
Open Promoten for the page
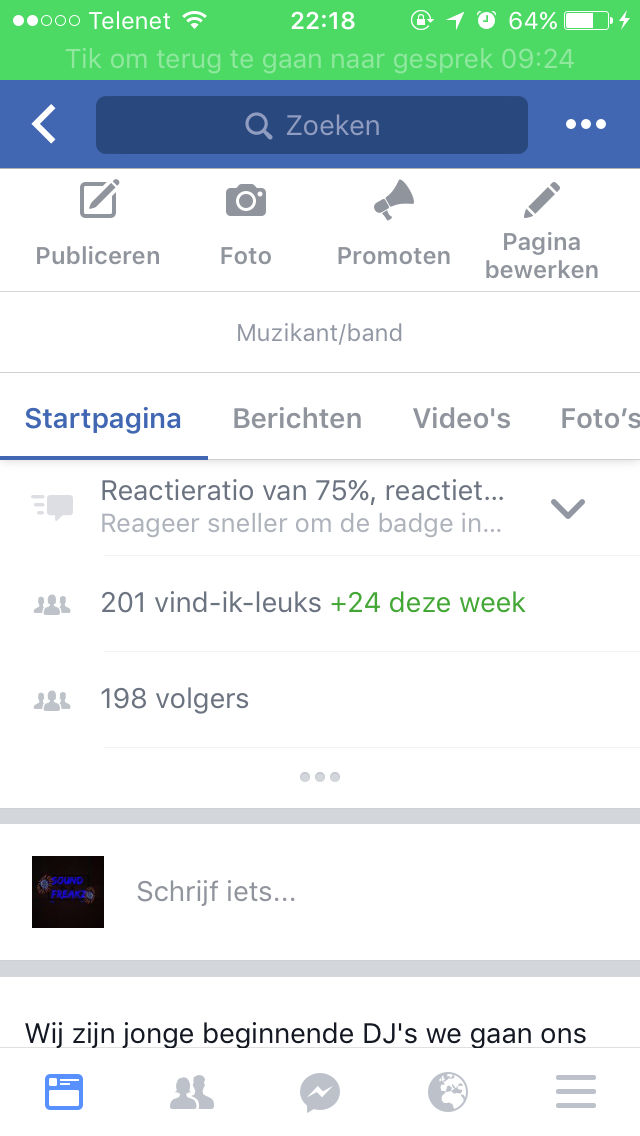tap(394, 225)
